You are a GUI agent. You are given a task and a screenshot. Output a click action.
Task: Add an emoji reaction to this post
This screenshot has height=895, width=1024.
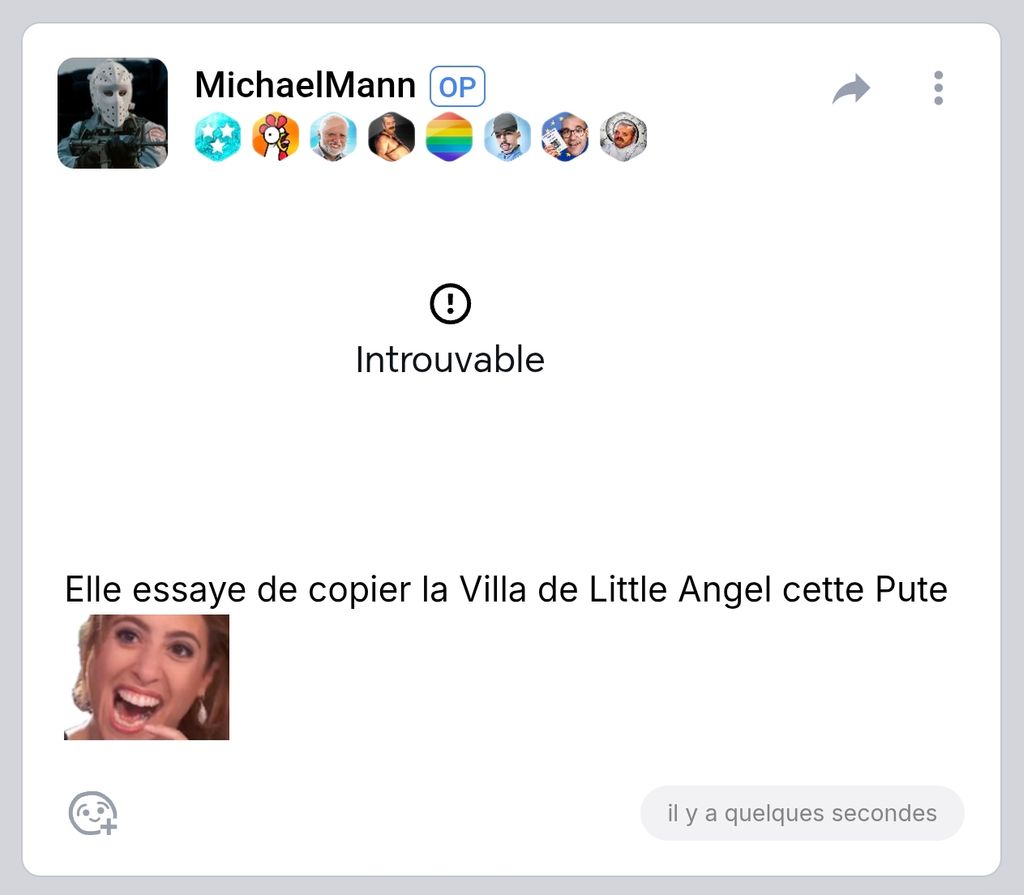click(x=93, y=813)
